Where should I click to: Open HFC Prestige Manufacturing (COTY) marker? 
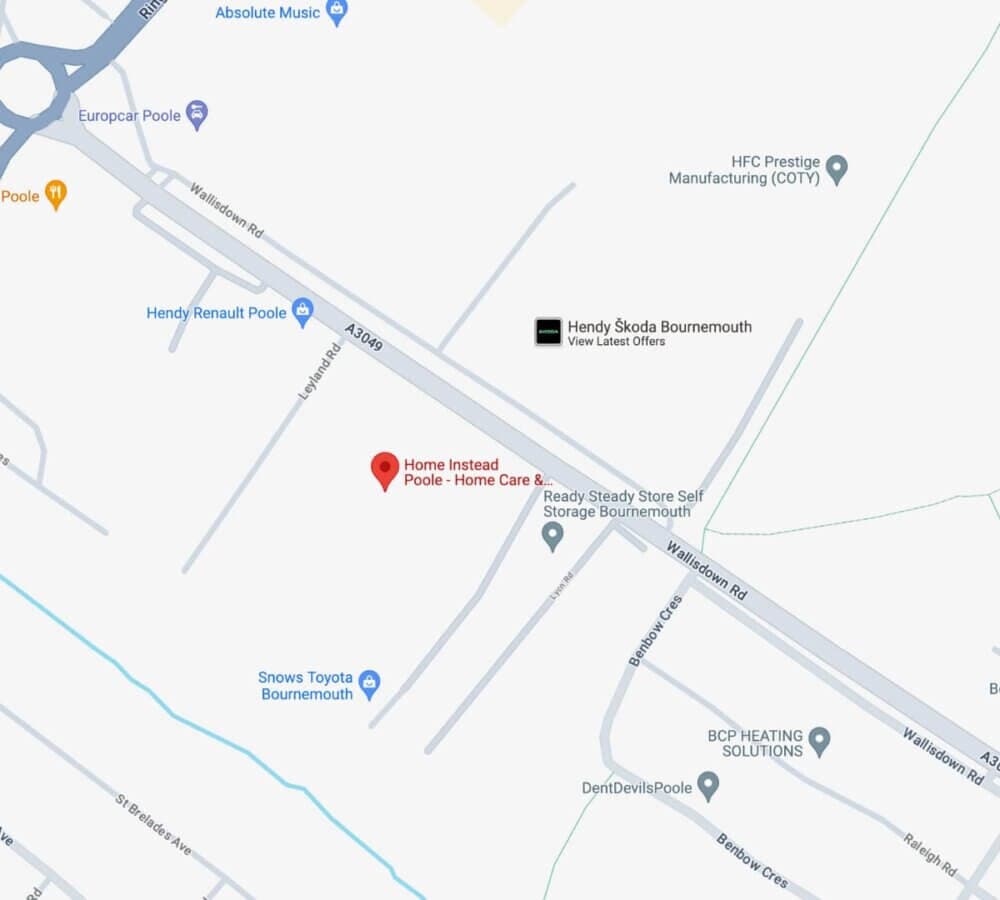tap(837, 168)
